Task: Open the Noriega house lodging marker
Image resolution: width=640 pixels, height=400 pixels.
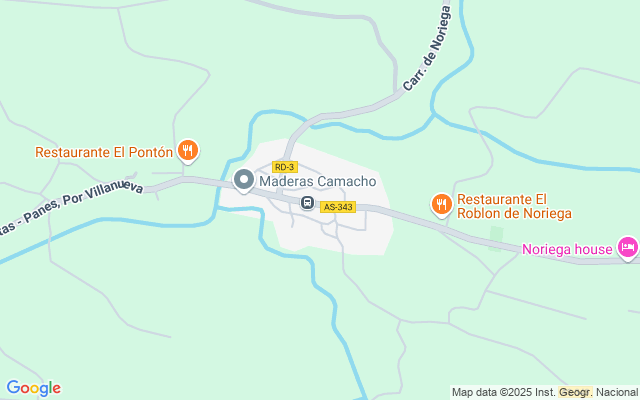Action: [x=627, y=247]
